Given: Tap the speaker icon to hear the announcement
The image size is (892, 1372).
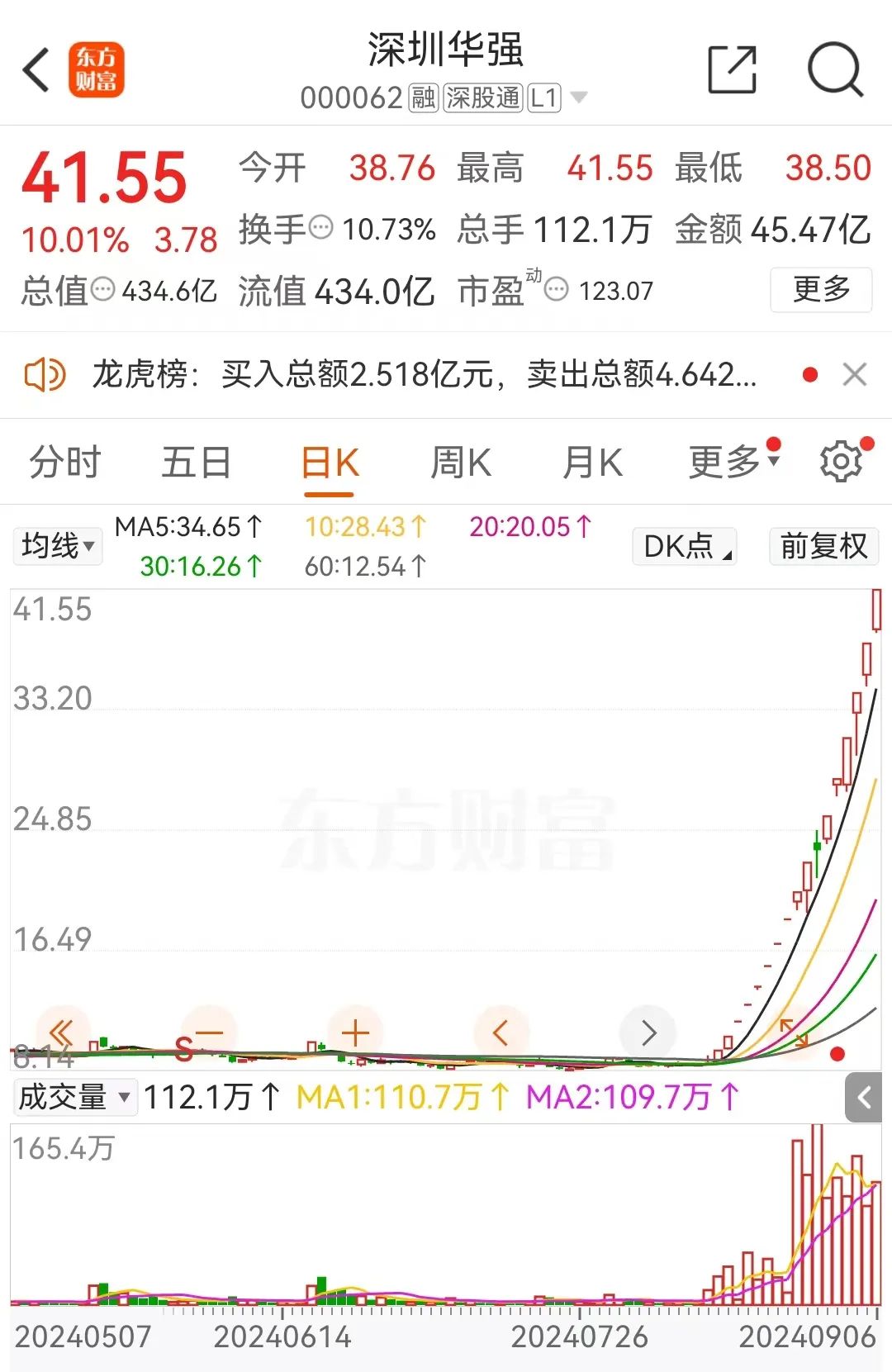Looking at the screenshot, I should click(x=43, y=374).
